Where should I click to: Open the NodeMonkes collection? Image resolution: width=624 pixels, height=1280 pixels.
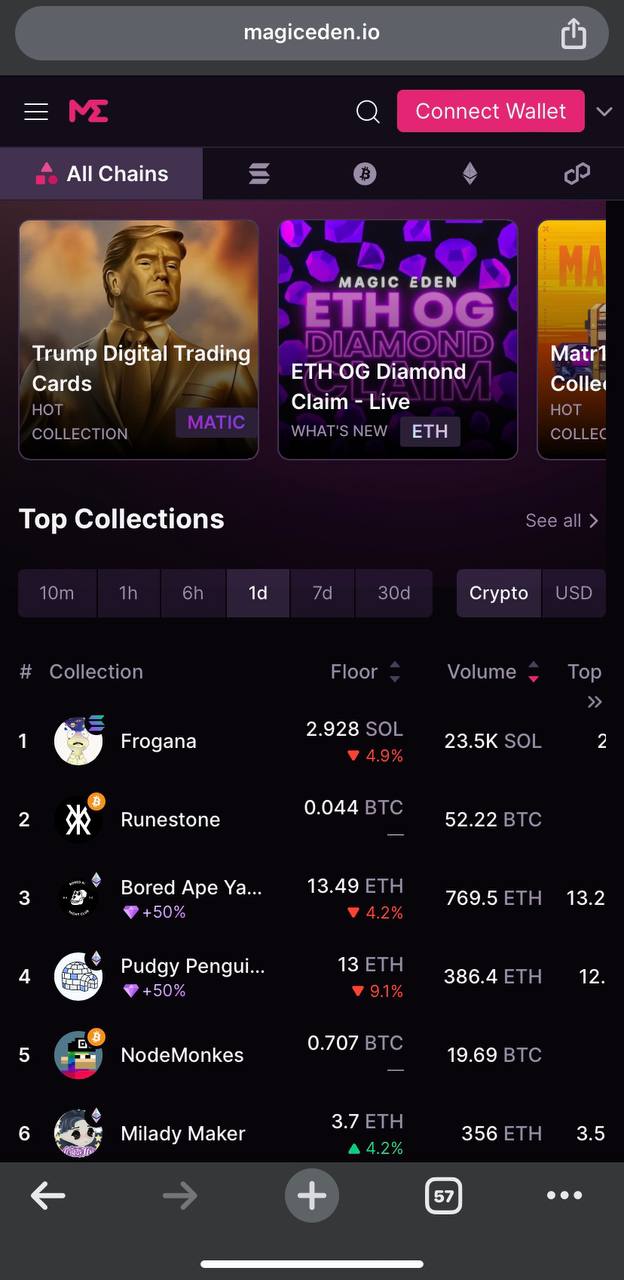coord(182,1055)
